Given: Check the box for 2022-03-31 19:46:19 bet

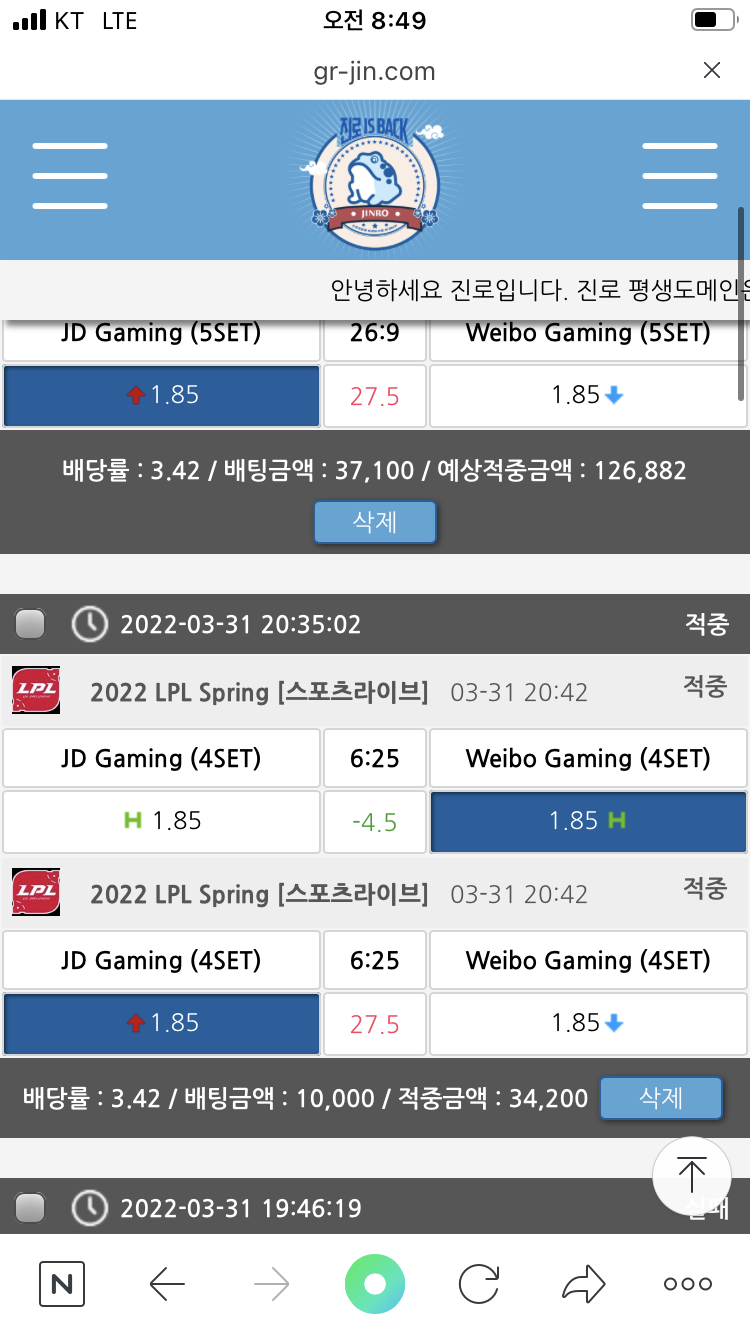Looking at the screenshot, I should pos(31,1208).
